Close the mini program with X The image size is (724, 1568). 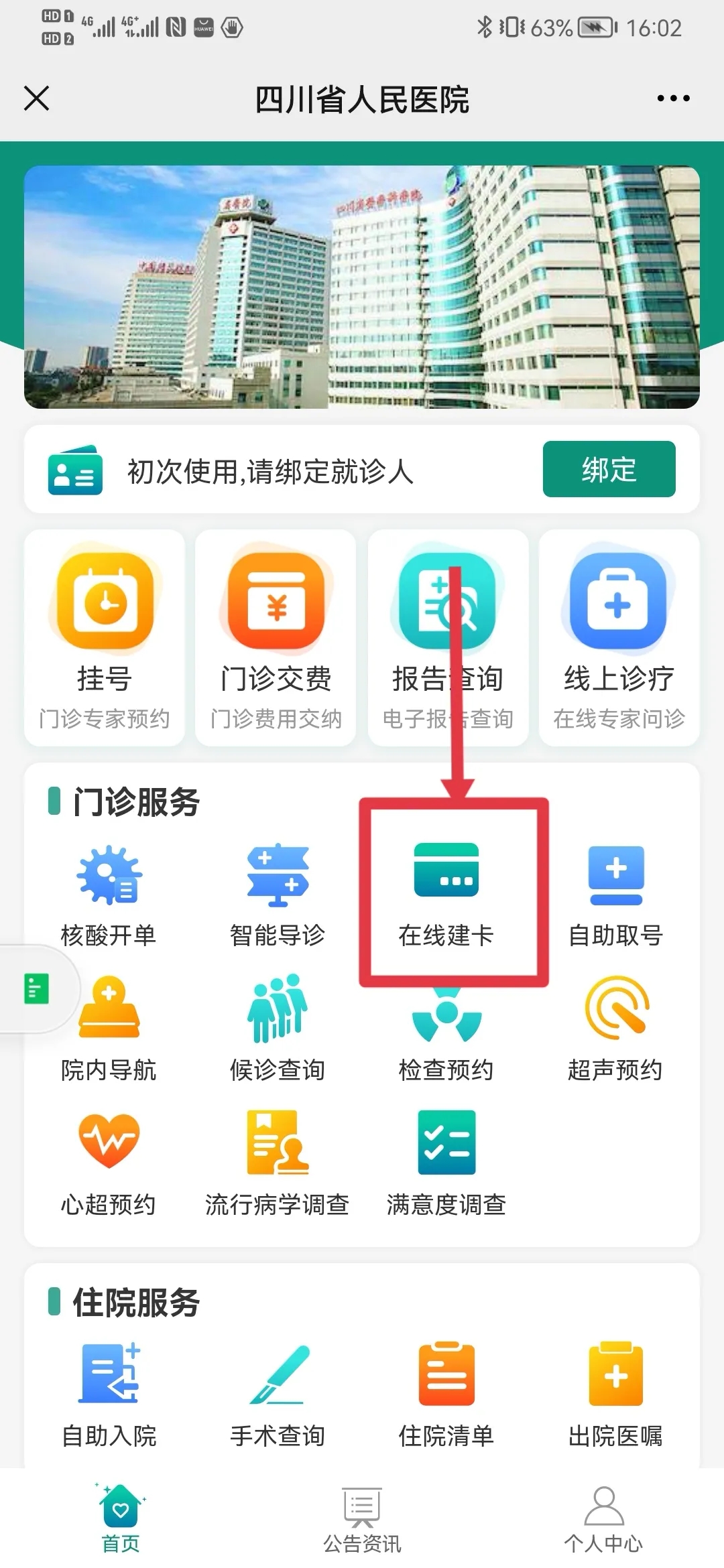37,99
